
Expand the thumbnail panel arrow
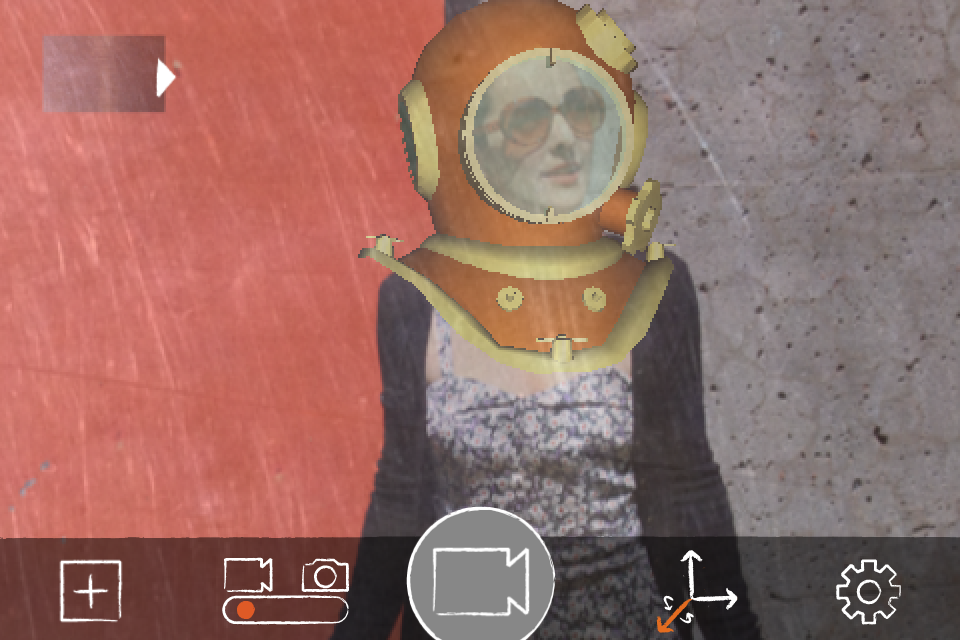[165, 76]
